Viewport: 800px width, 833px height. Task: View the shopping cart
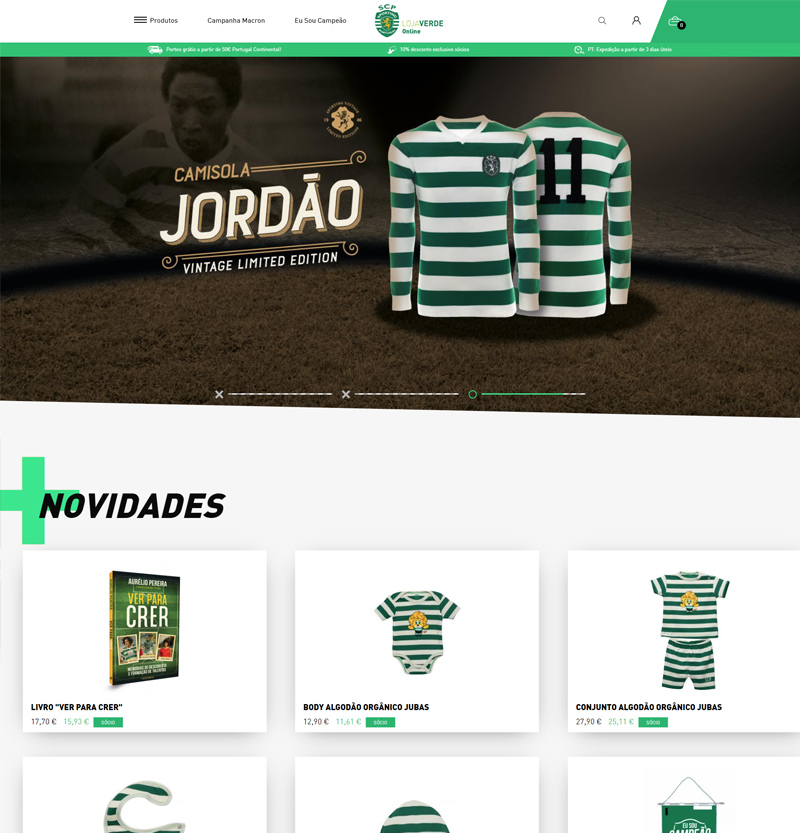[676, 21]
